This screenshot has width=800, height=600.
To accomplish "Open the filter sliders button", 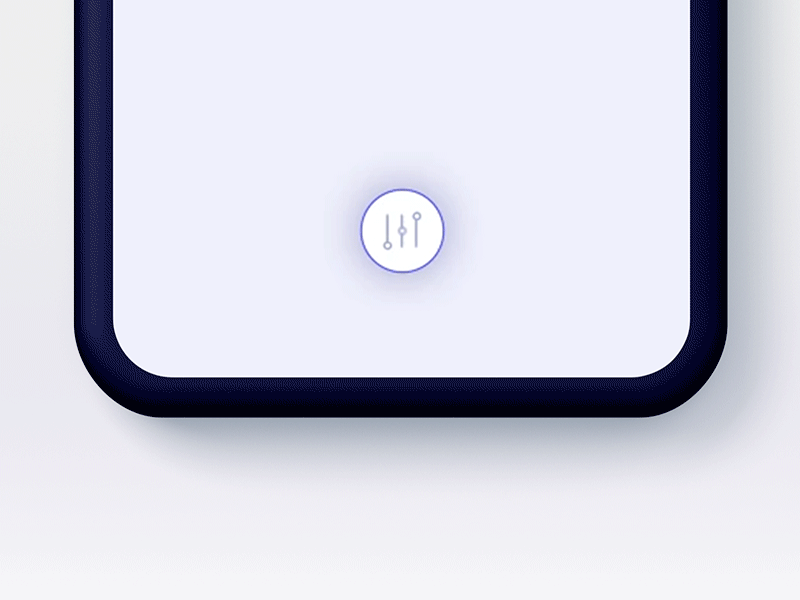I will 402,230.
